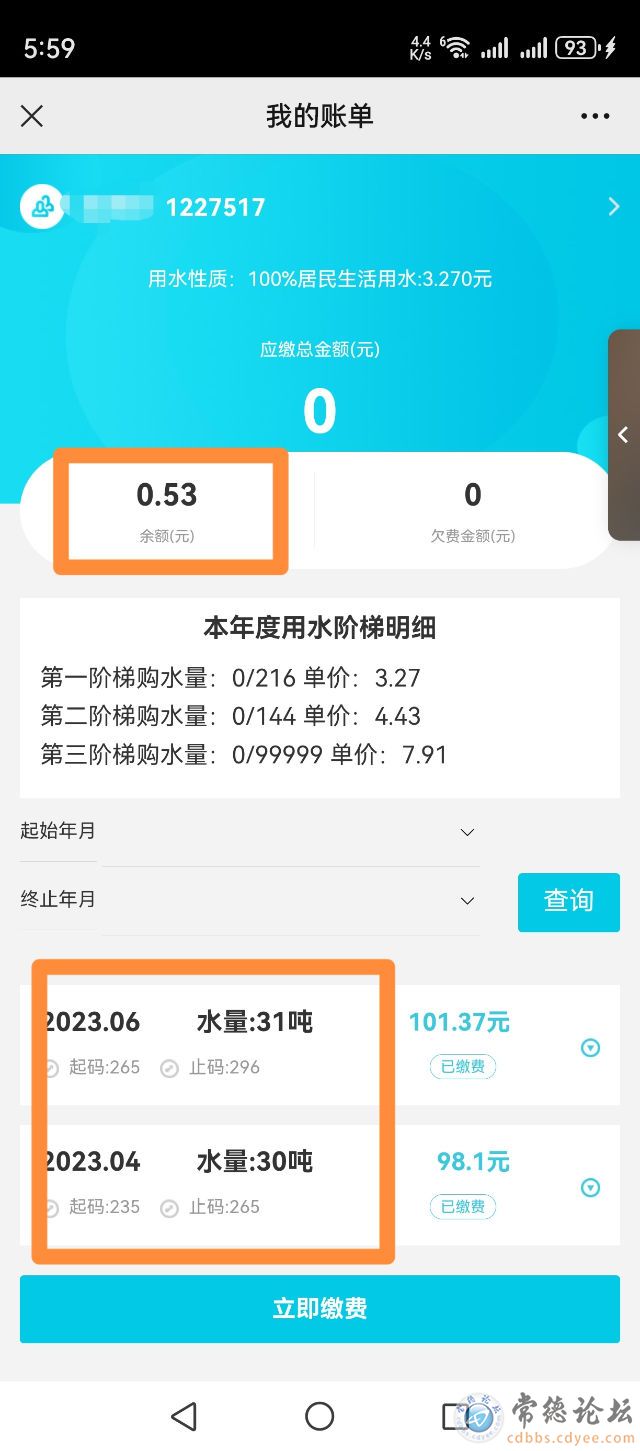This screenshot has height=1451, width=640.
Task: Close the 我的账单 page
Action: [32, 116]
